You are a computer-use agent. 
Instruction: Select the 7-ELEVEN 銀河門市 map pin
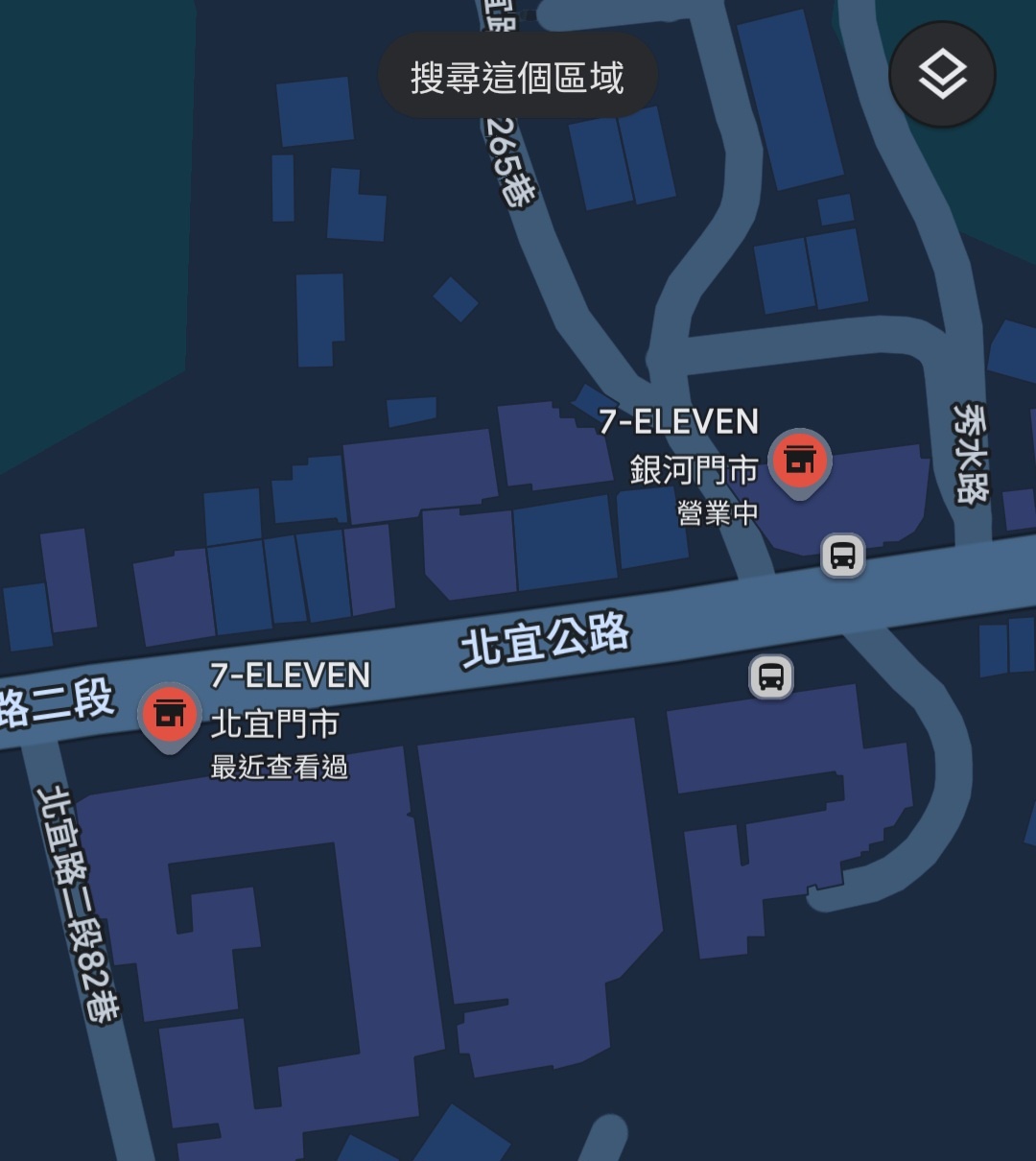[x=799, y=462]
